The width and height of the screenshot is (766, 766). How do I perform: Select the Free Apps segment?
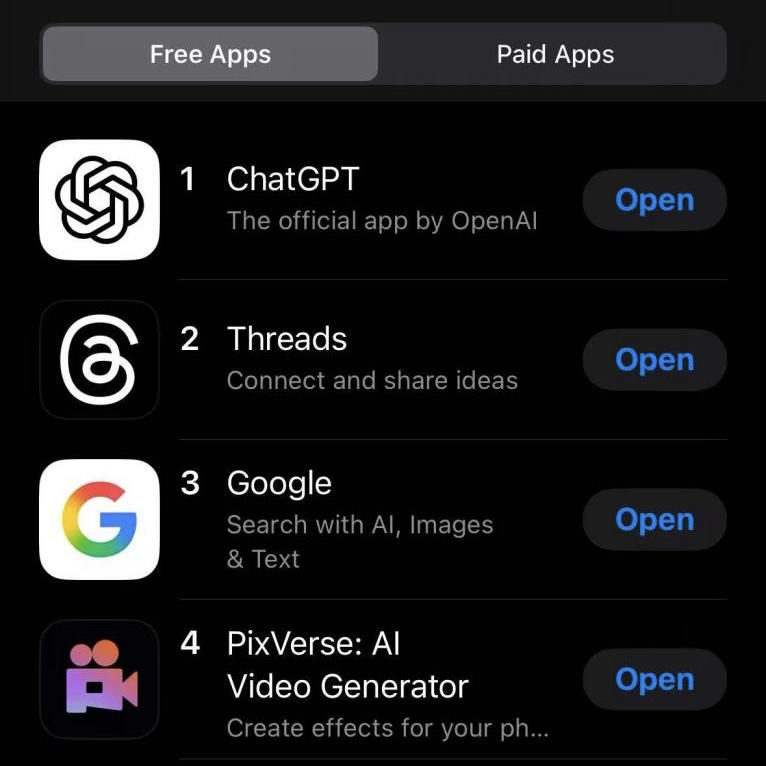point(210,54)
